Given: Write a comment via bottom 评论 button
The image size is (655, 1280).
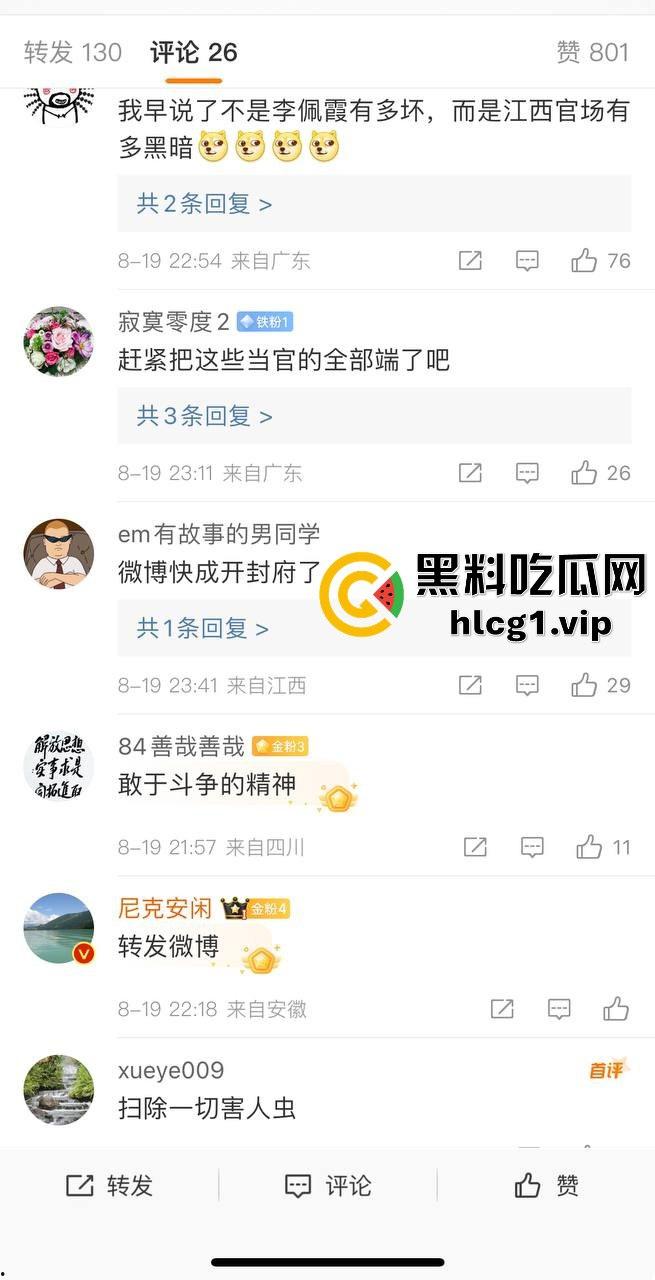Looking at the screenshot, I should pyautogui.click(x=328, y=1186).
